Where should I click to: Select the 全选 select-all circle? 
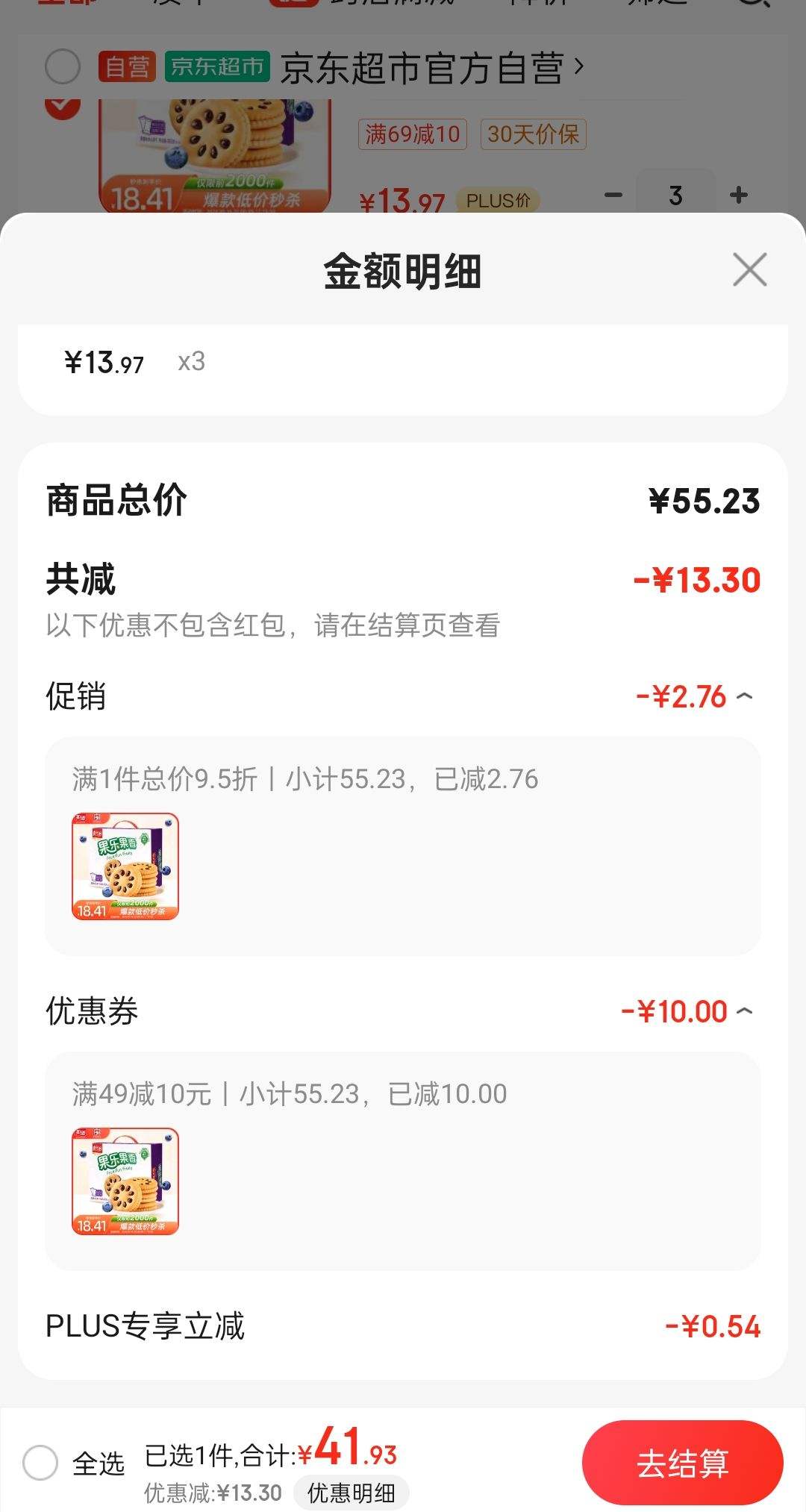click(x=43, y=1463)
